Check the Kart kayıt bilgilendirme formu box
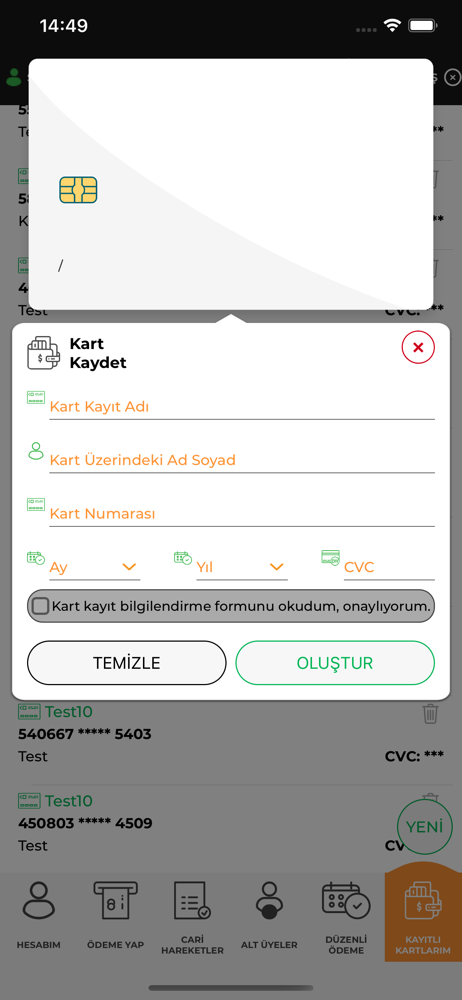 pyautogui.click(x=41, y=606)
